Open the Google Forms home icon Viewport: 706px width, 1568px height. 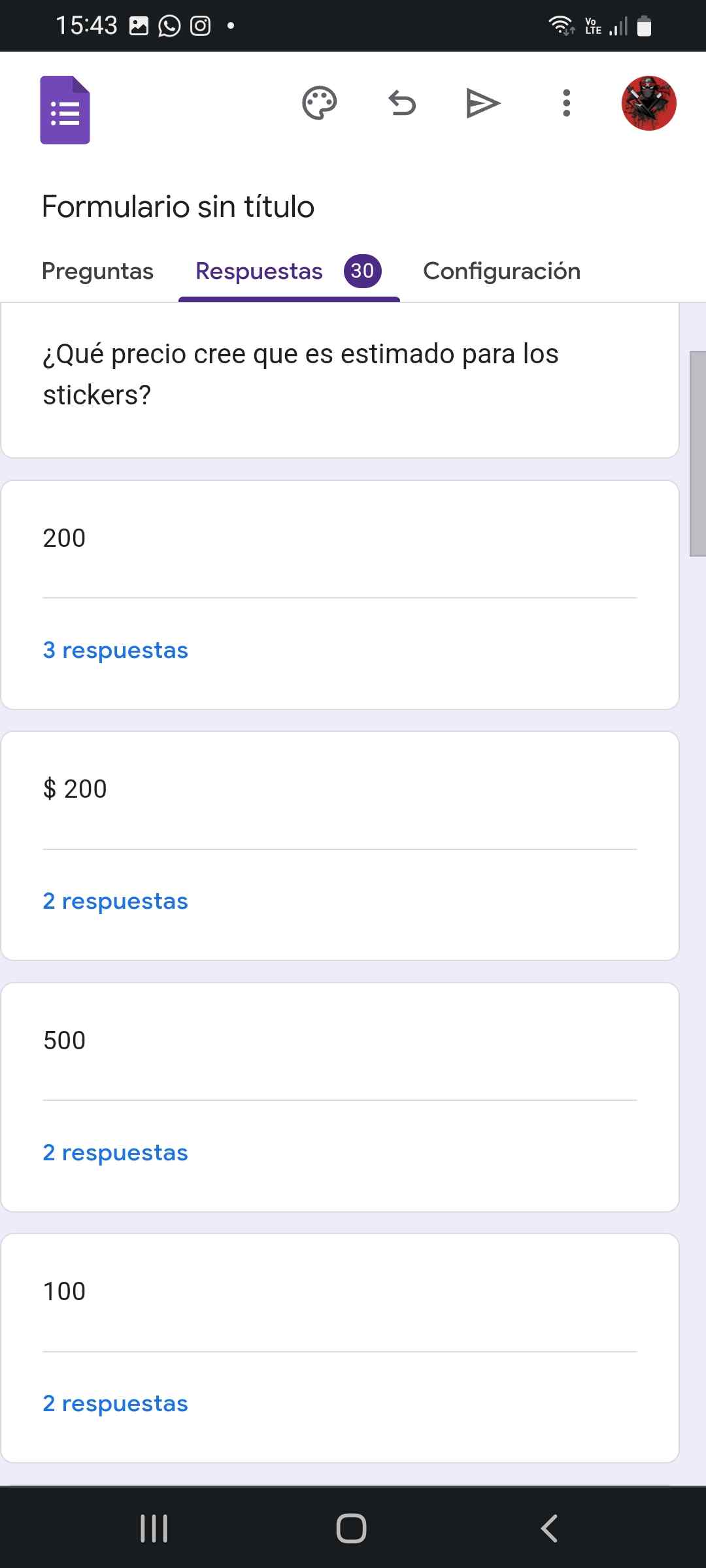pos(65,110)
